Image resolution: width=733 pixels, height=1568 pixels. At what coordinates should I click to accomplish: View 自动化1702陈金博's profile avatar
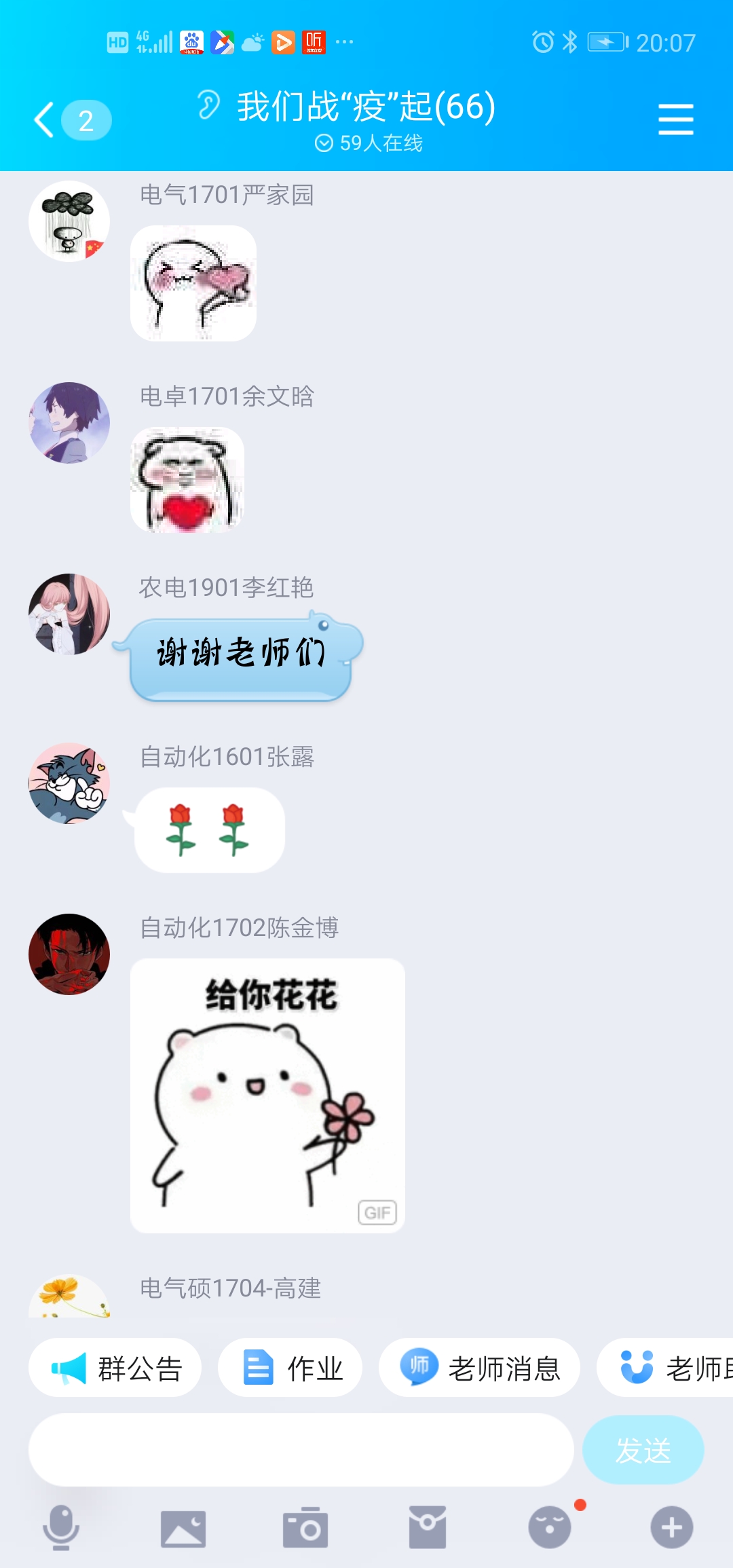[69, 954]
